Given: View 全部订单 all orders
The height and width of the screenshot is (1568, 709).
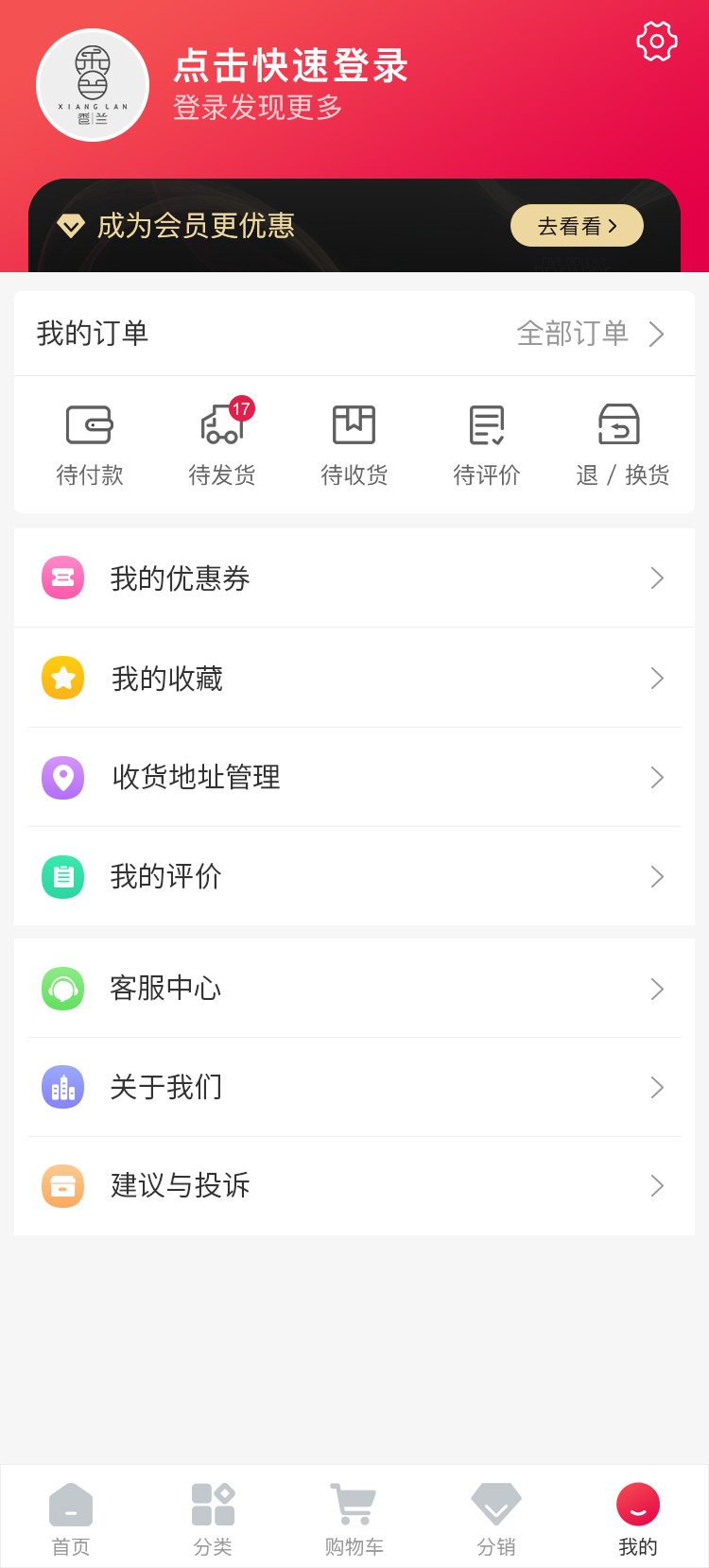Looking at the screenshot, I should pyautogui.click(x=590, y=334).
